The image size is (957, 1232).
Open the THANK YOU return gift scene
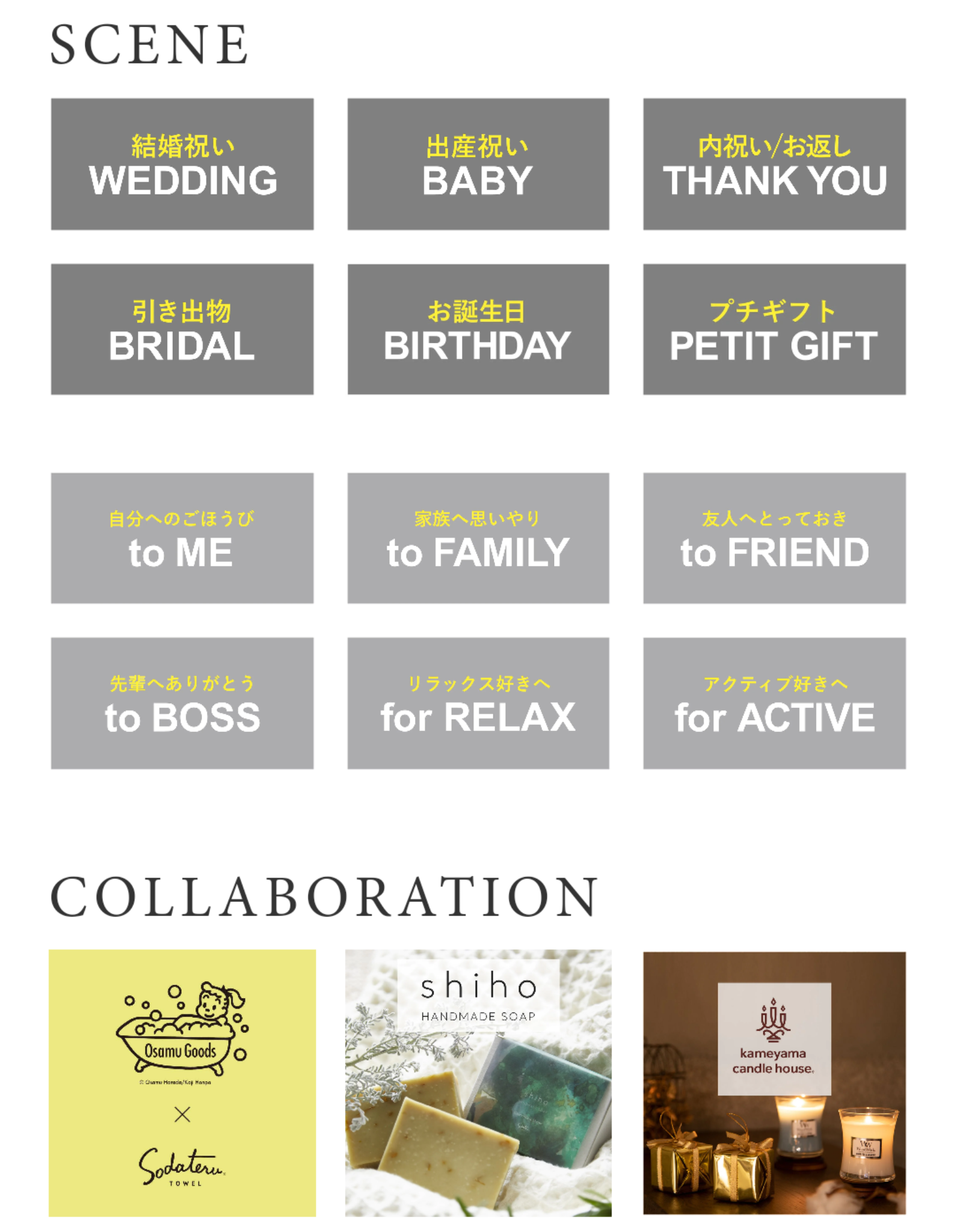(x=774, y=164)
